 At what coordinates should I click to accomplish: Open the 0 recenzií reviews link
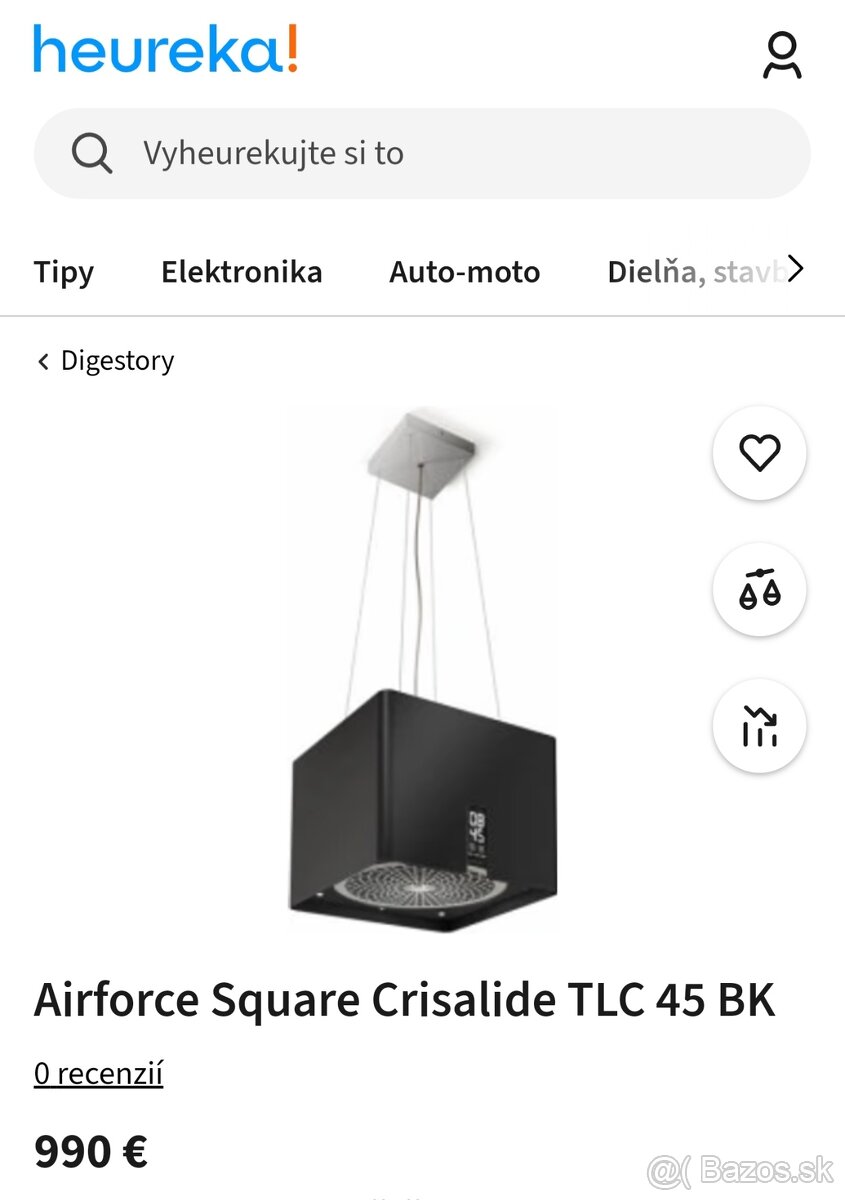click(x=99, y=1072)
